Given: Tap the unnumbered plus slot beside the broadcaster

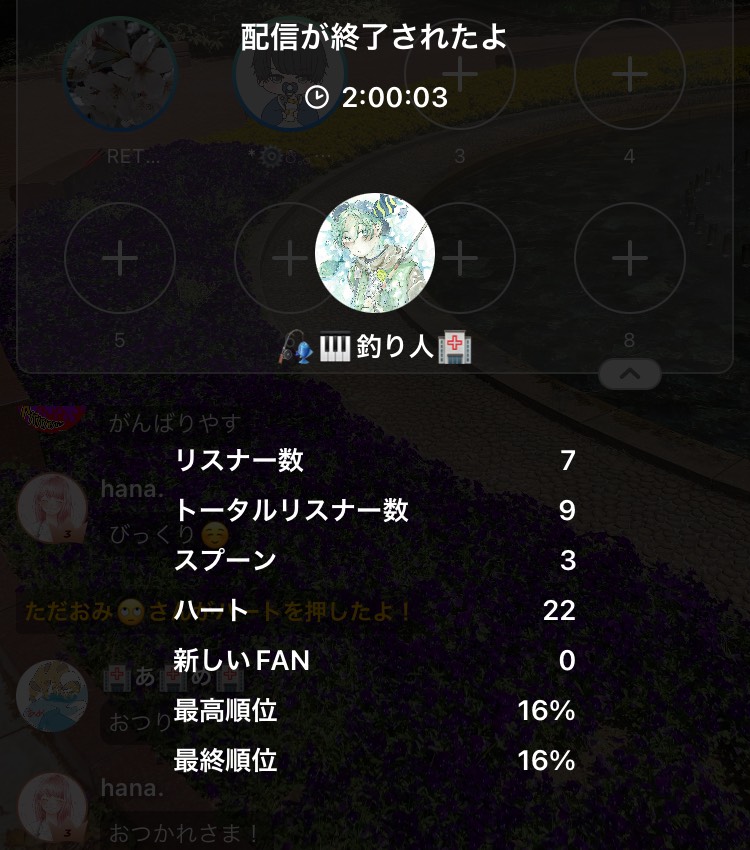Looking at the screenshot, I should pyautogui.click(x=460, y=258).
